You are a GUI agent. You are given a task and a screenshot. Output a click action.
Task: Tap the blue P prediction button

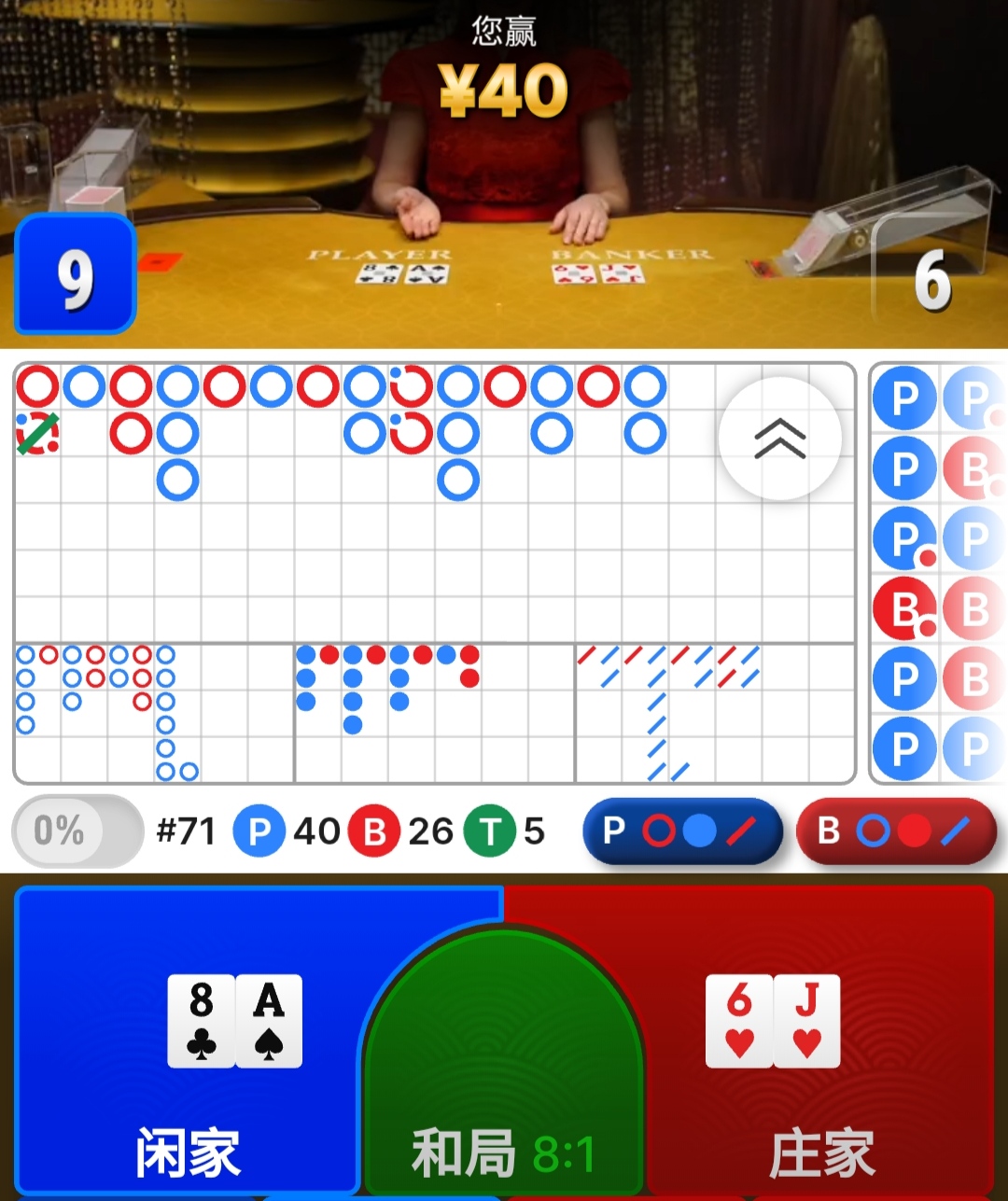point(682,831)
